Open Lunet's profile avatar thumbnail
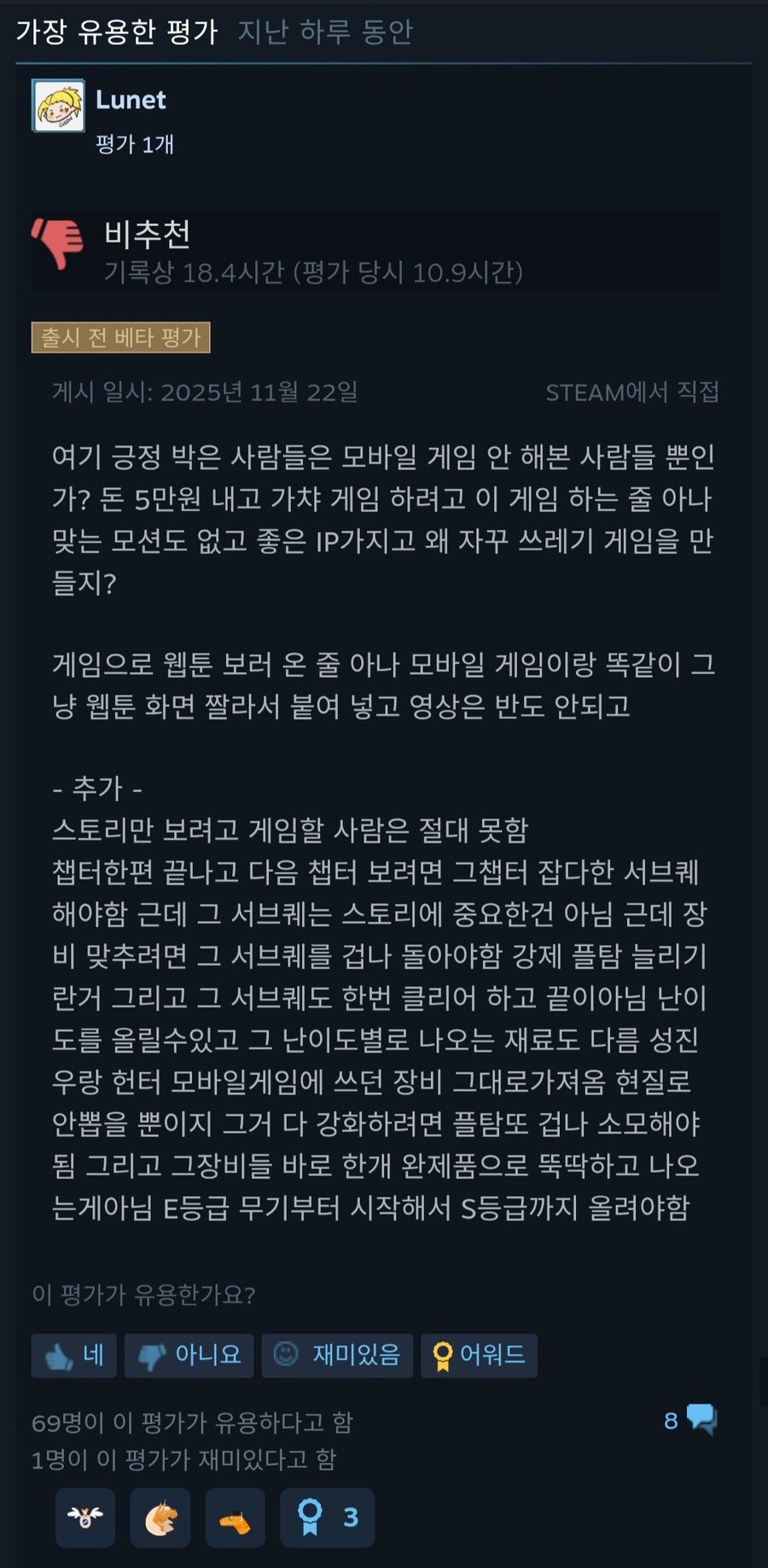Image resolution: width=768 pixels, height=1568 pixels. click(x=57, y=107)
